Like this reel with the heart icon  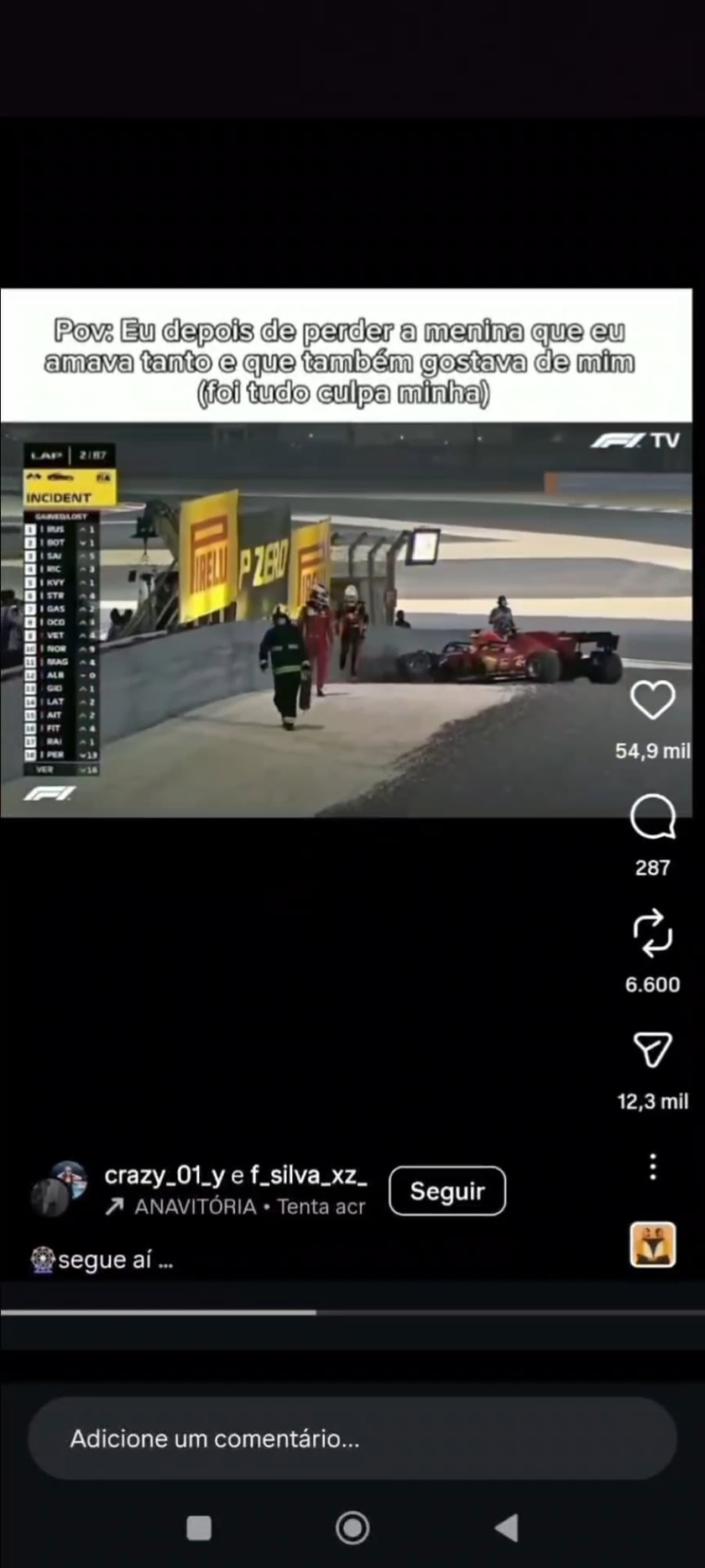653,701
